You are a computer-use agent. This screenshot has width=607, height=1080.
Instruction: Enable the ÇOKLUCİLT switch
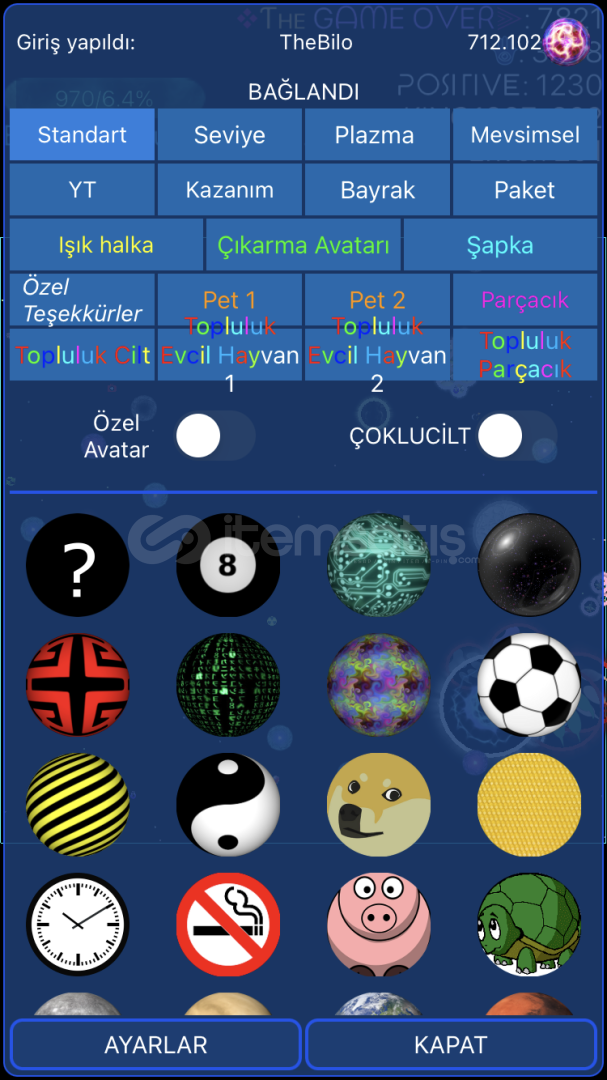click(517, 435)
